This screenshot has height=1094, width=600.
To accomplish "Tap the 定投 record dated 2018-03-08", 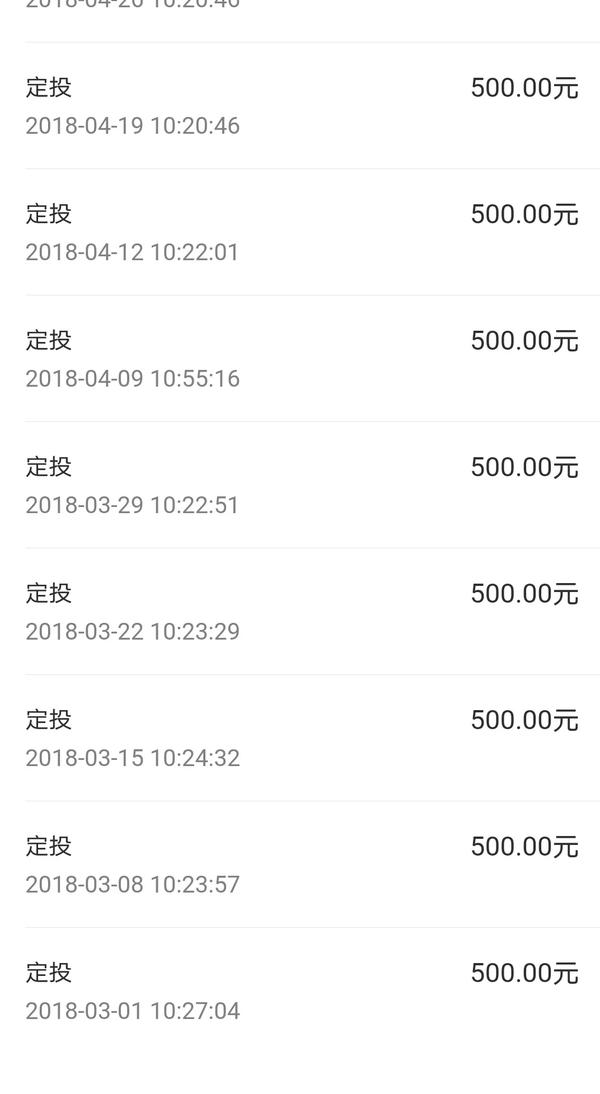I will click(x=300, y=864).
